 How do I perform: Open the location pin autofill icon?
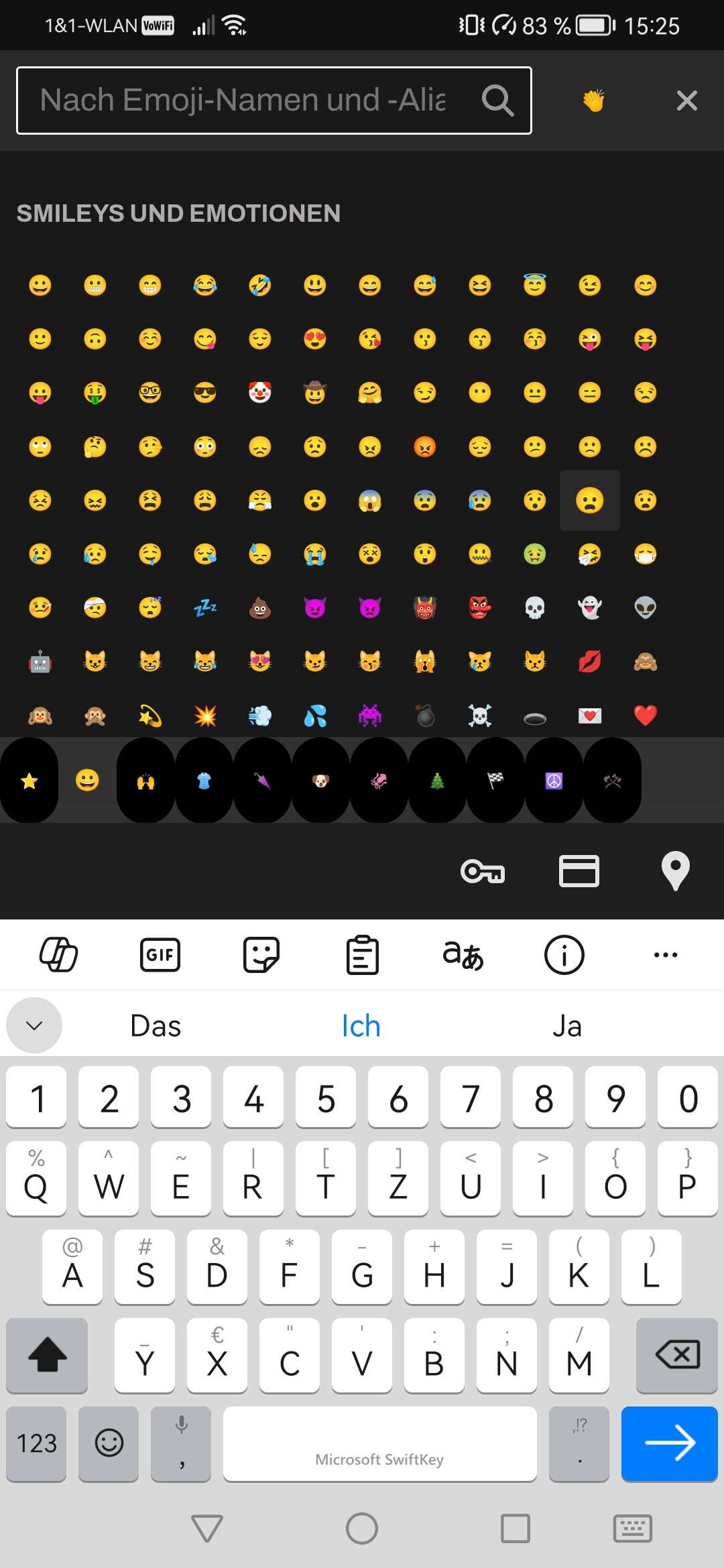[x=675, y=871]
